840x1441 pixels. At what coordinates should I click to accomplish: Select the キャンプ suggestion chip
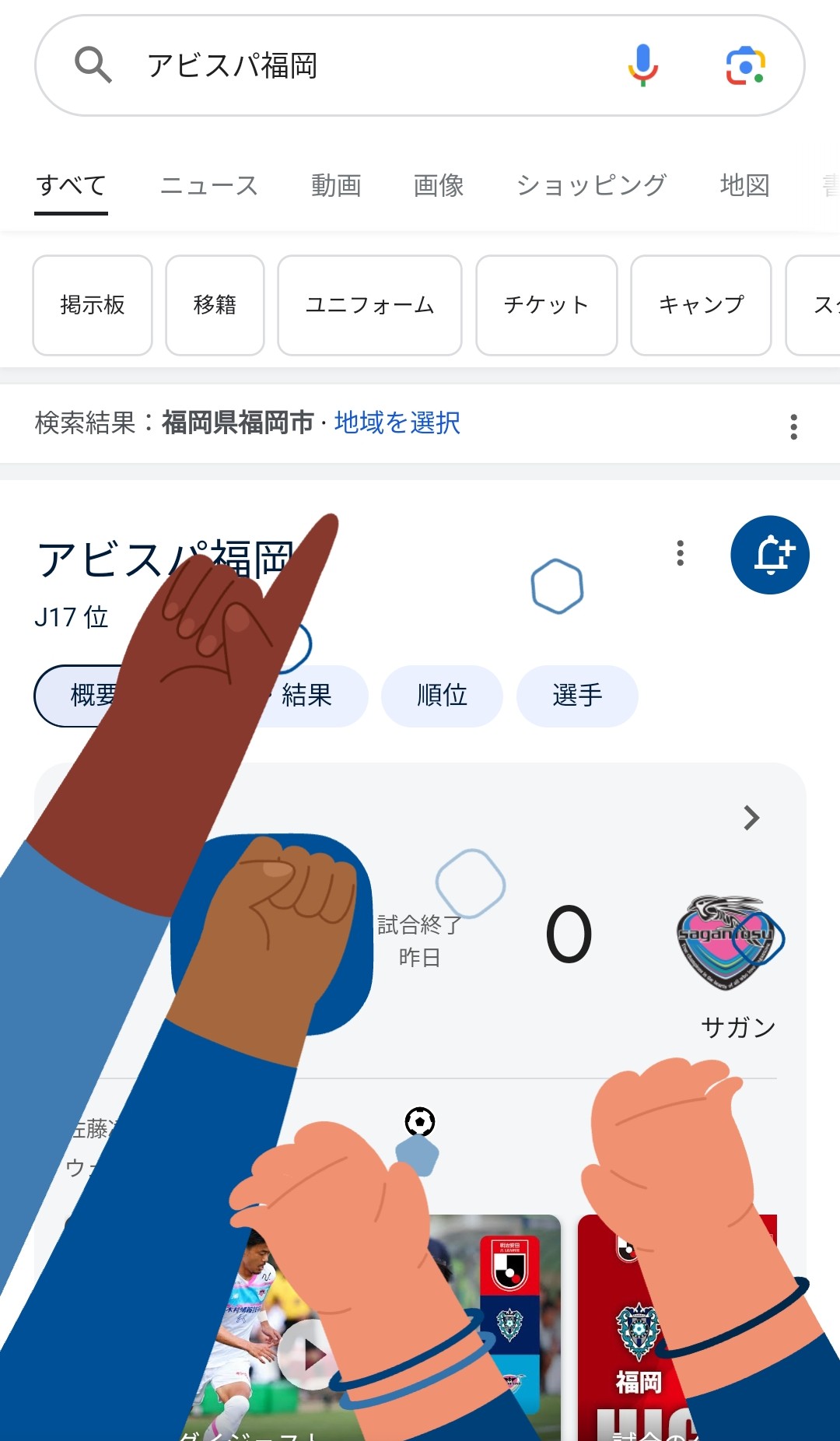point(701,305)
